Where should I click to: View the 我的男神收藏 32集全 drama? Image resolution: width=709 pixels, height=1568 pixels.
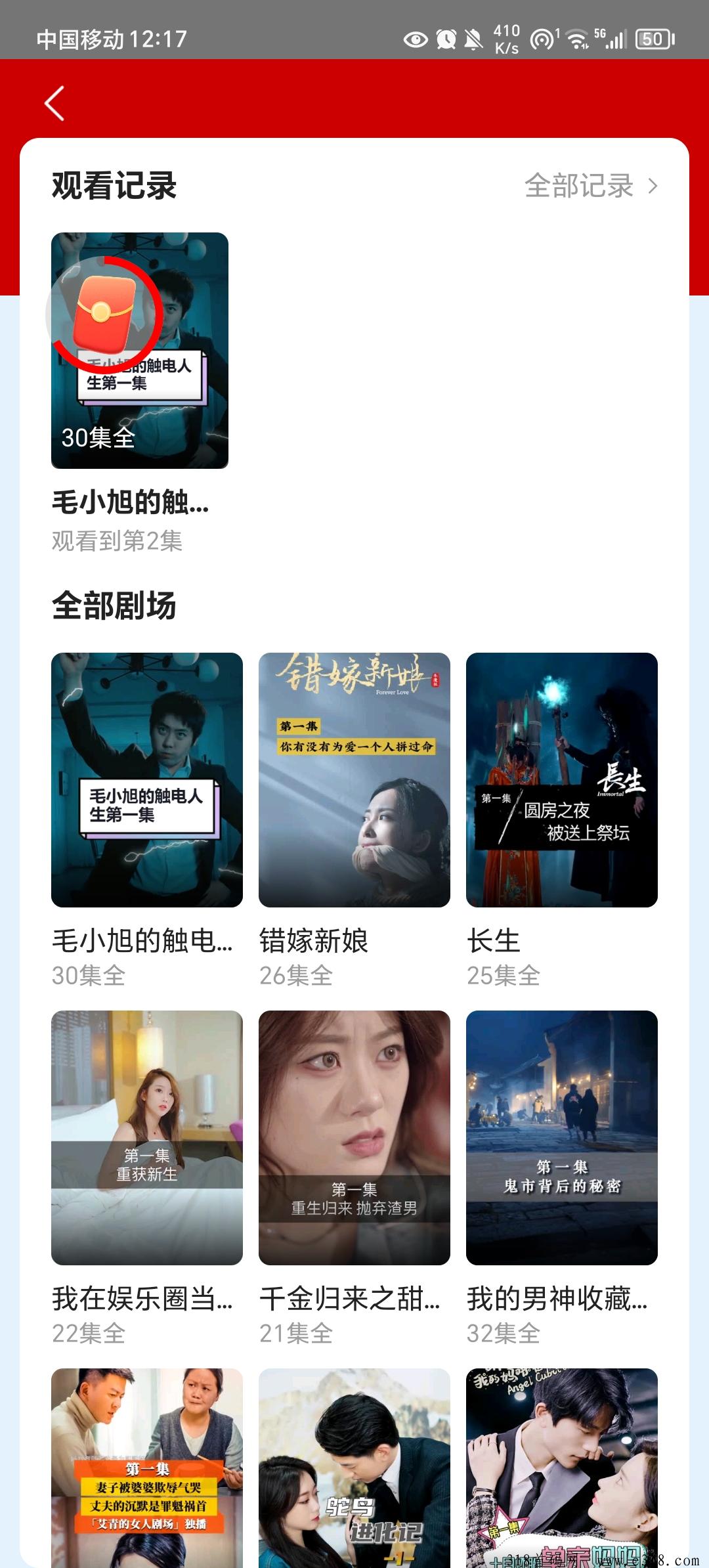click(562, 1138)
